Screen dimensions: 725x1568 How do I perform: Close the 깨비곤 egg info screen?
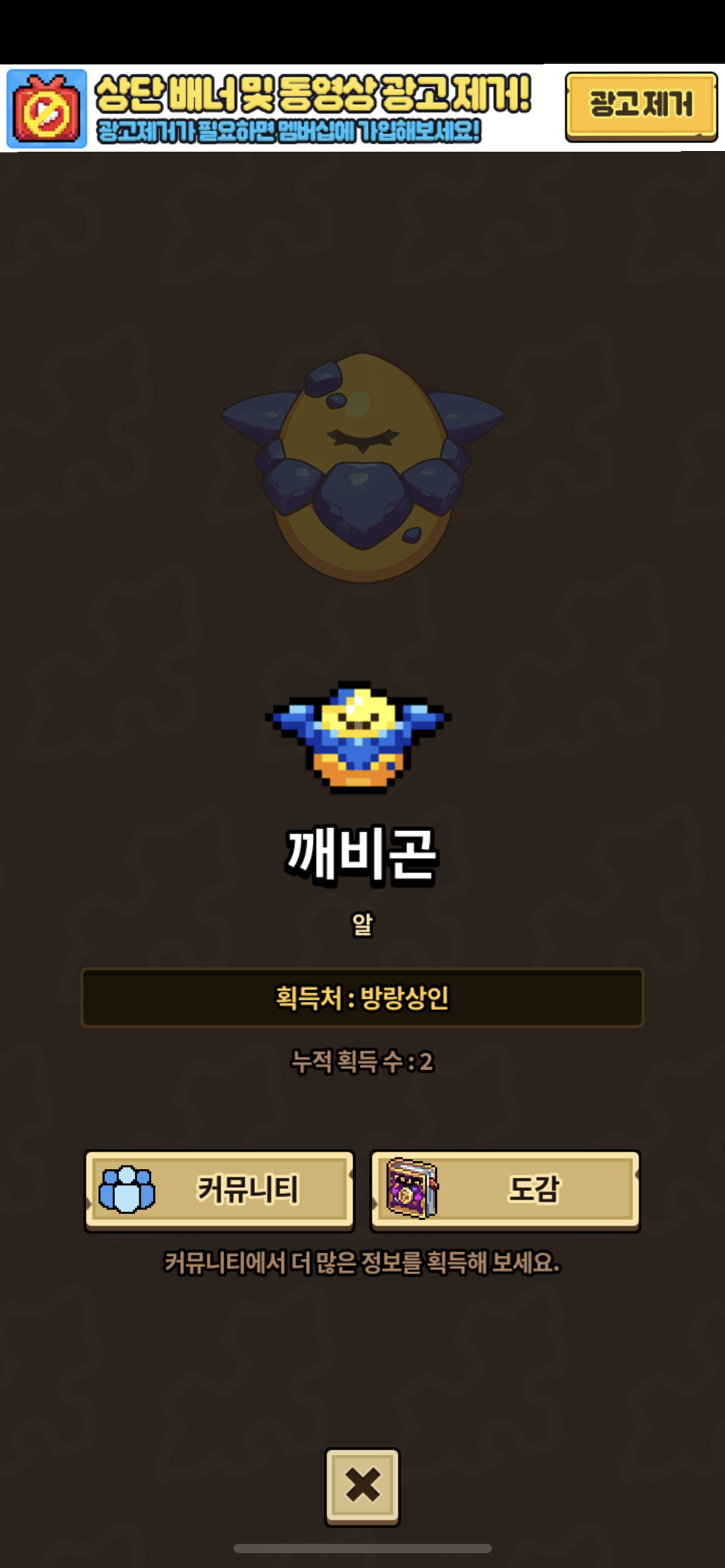[x=362, y=1486]
